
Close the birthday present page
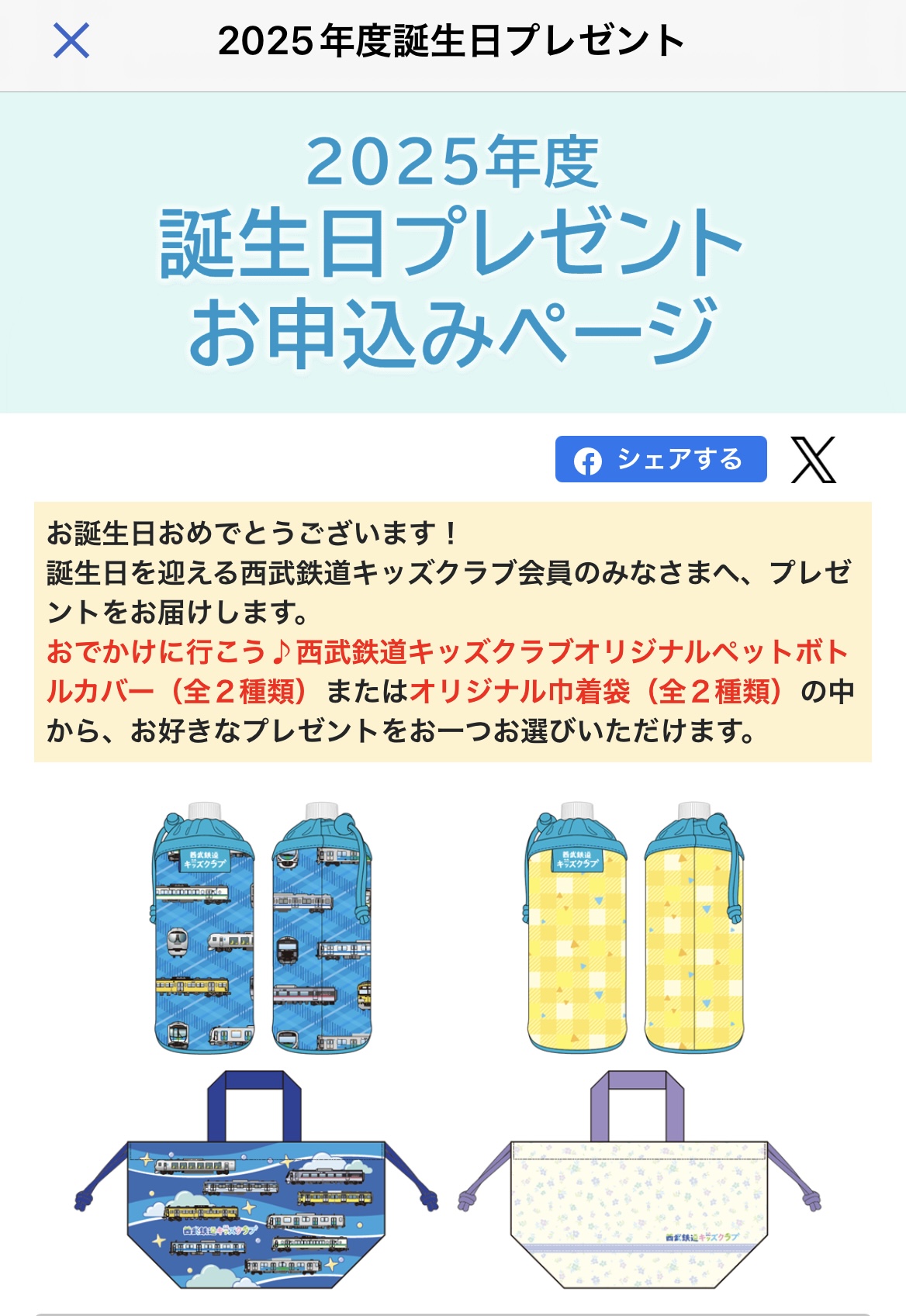pyautogui.click(x=71, y=40)
